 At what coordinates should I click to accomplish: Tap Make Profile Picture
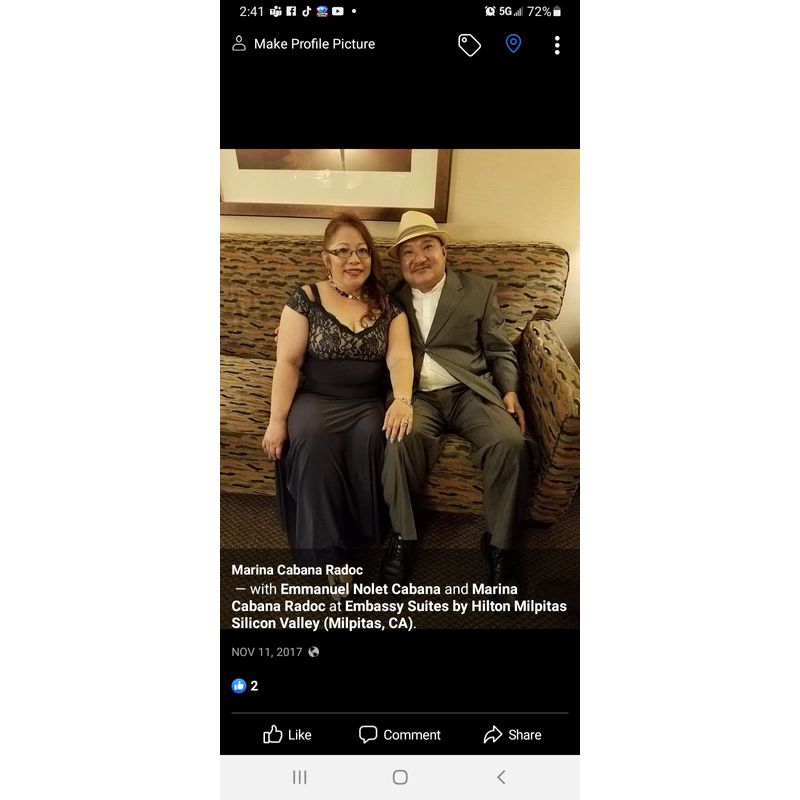coord(304,44)
